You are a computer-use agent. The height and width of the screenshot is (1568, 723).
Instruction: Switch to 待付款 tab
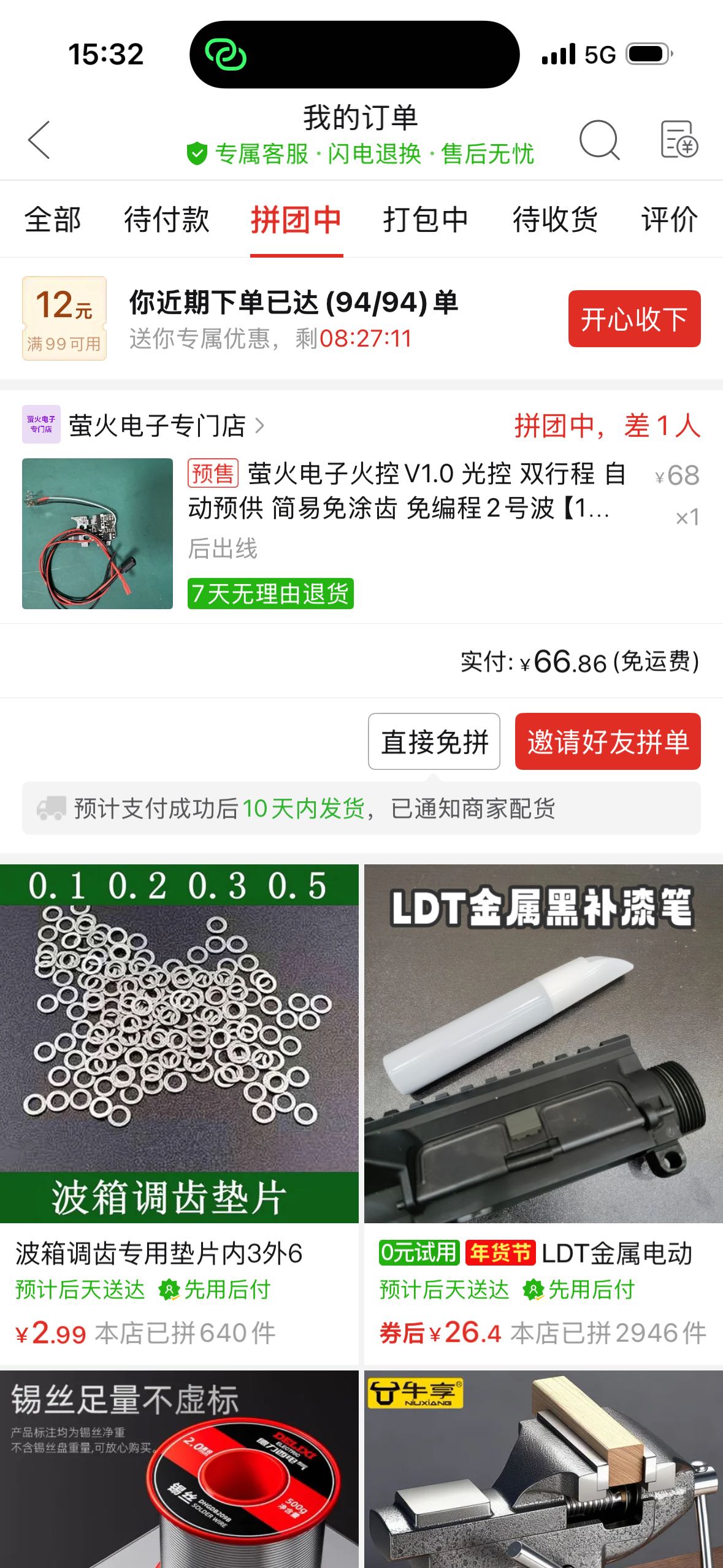[x=166, y=220]
